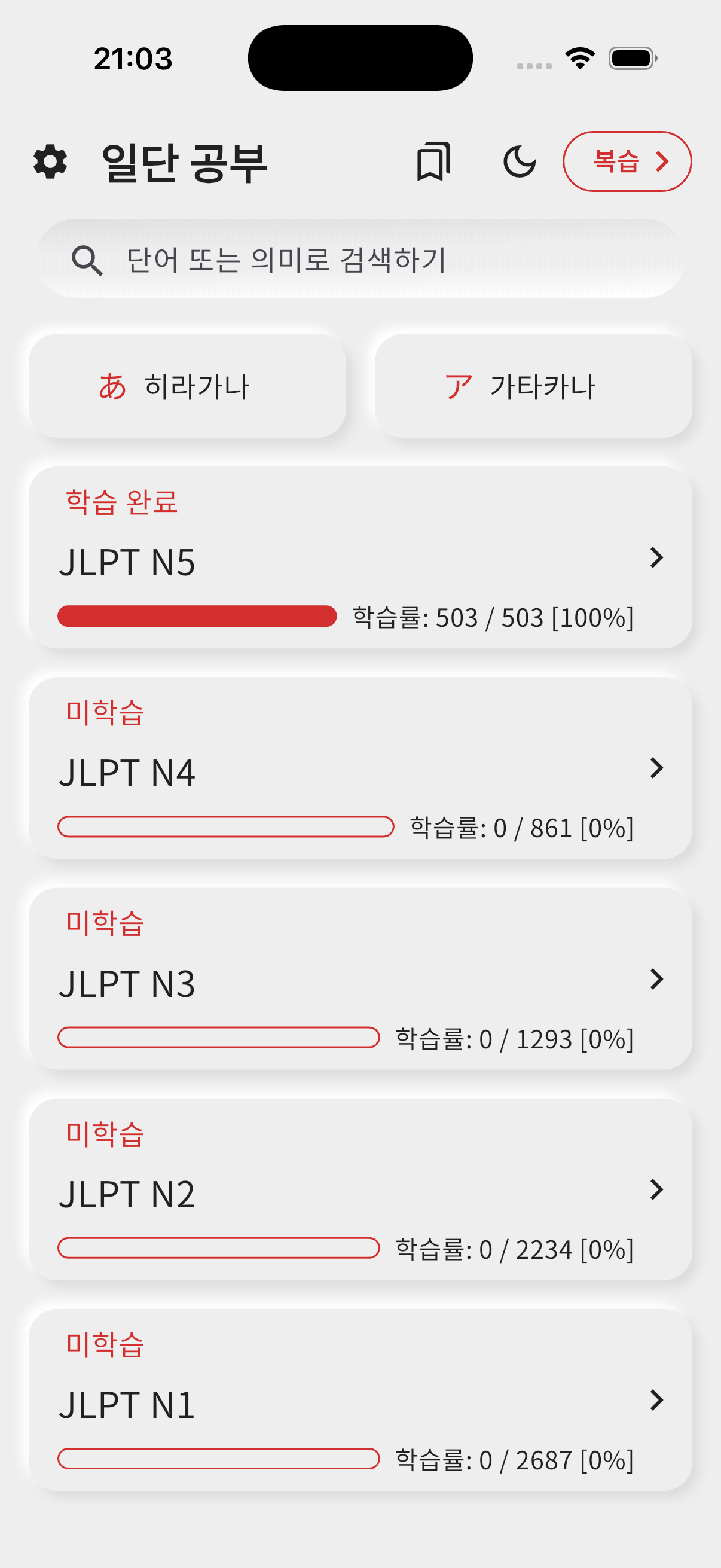The image size is (721, 1568).
Task: Toggle dark mode with the moon icon
Action: (519, 162)
